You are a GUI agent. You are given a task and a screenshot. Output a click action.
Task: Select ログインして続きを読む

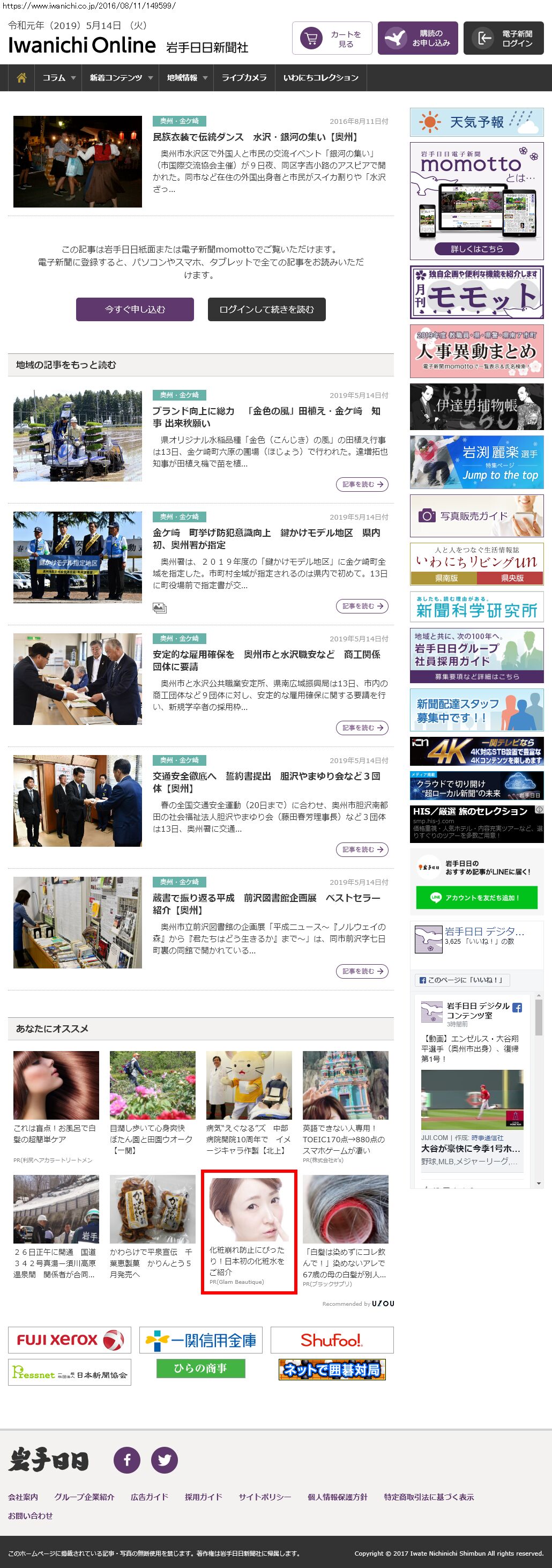click(x=266, y=309)
